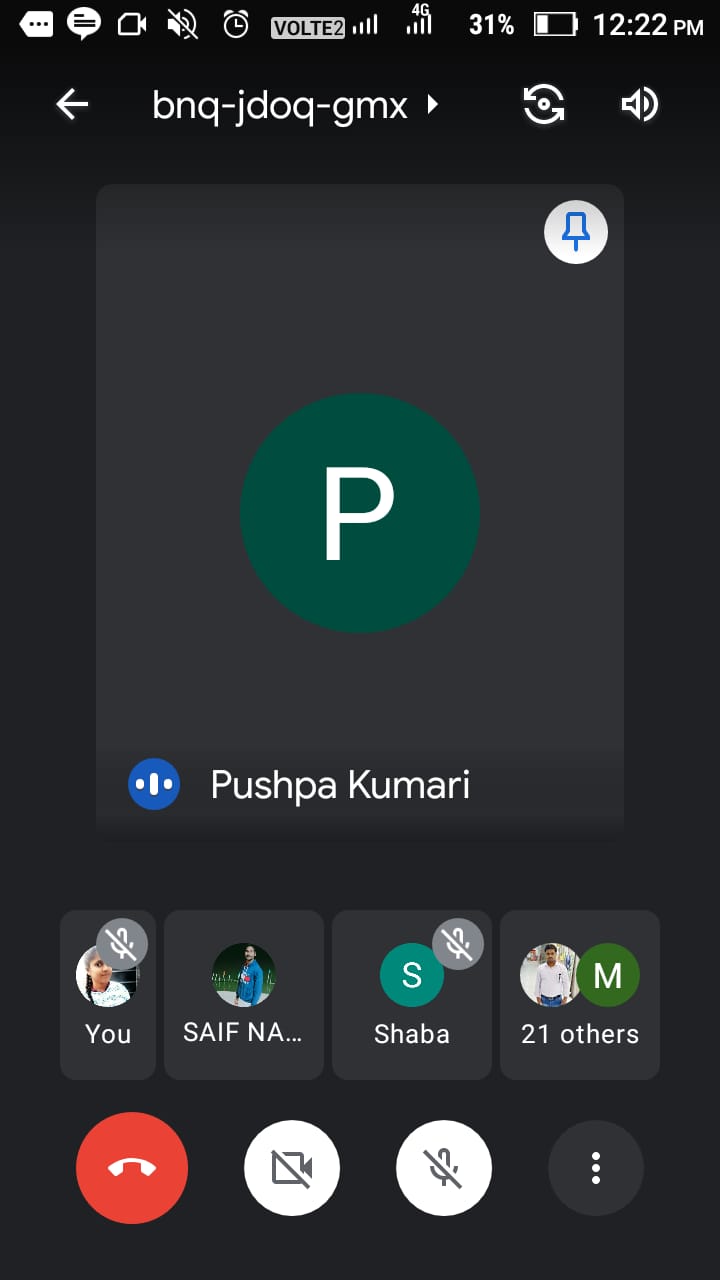Image resolution: width=720 pixels, height=1280 pixels.
Task: Select the SAIF NA... participant tile
Action: coord(243,994)
